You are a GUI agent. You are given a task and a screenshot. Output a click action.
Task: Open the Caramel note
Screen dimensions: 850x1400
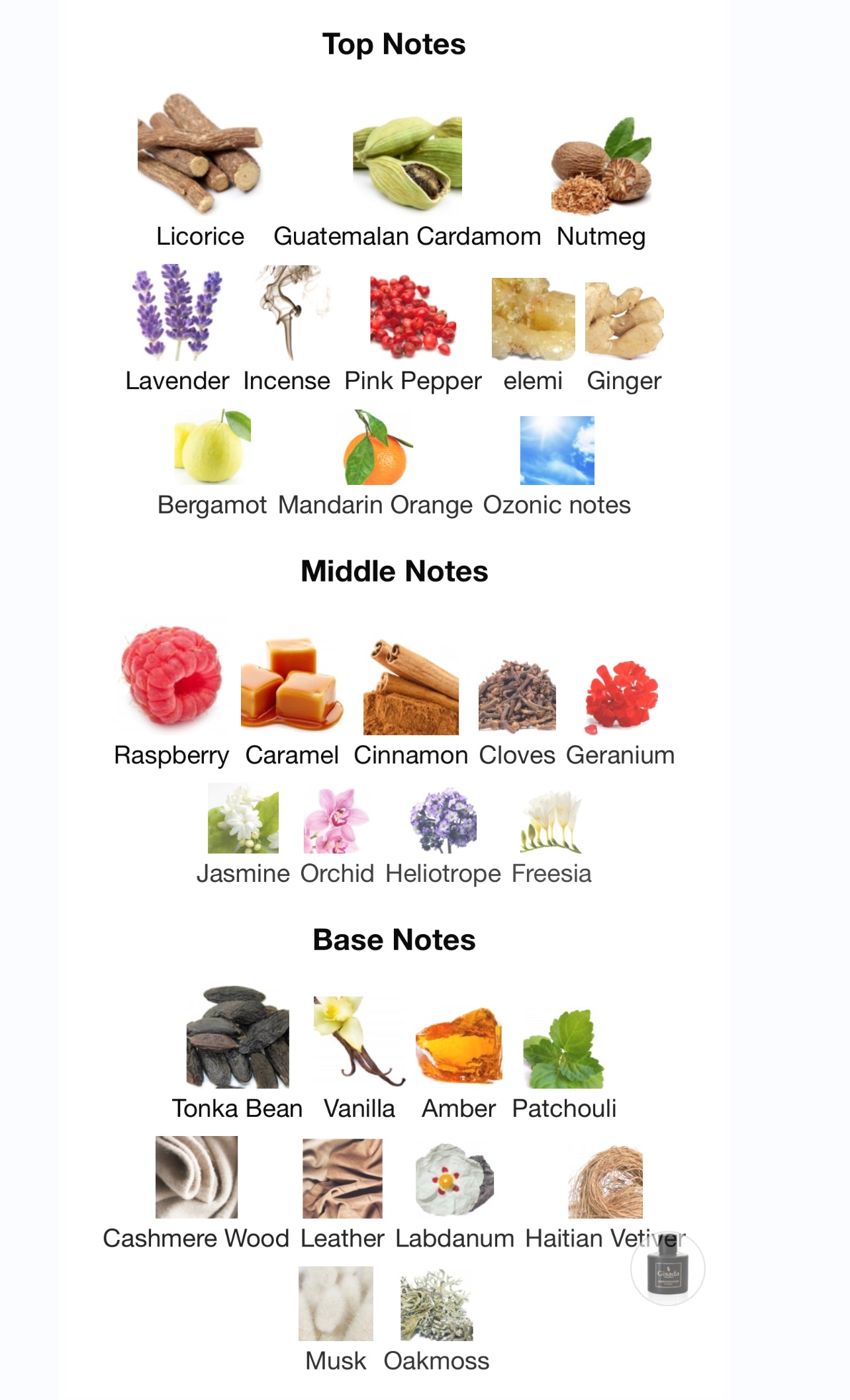pyautogui.click(x=292, y=684)
